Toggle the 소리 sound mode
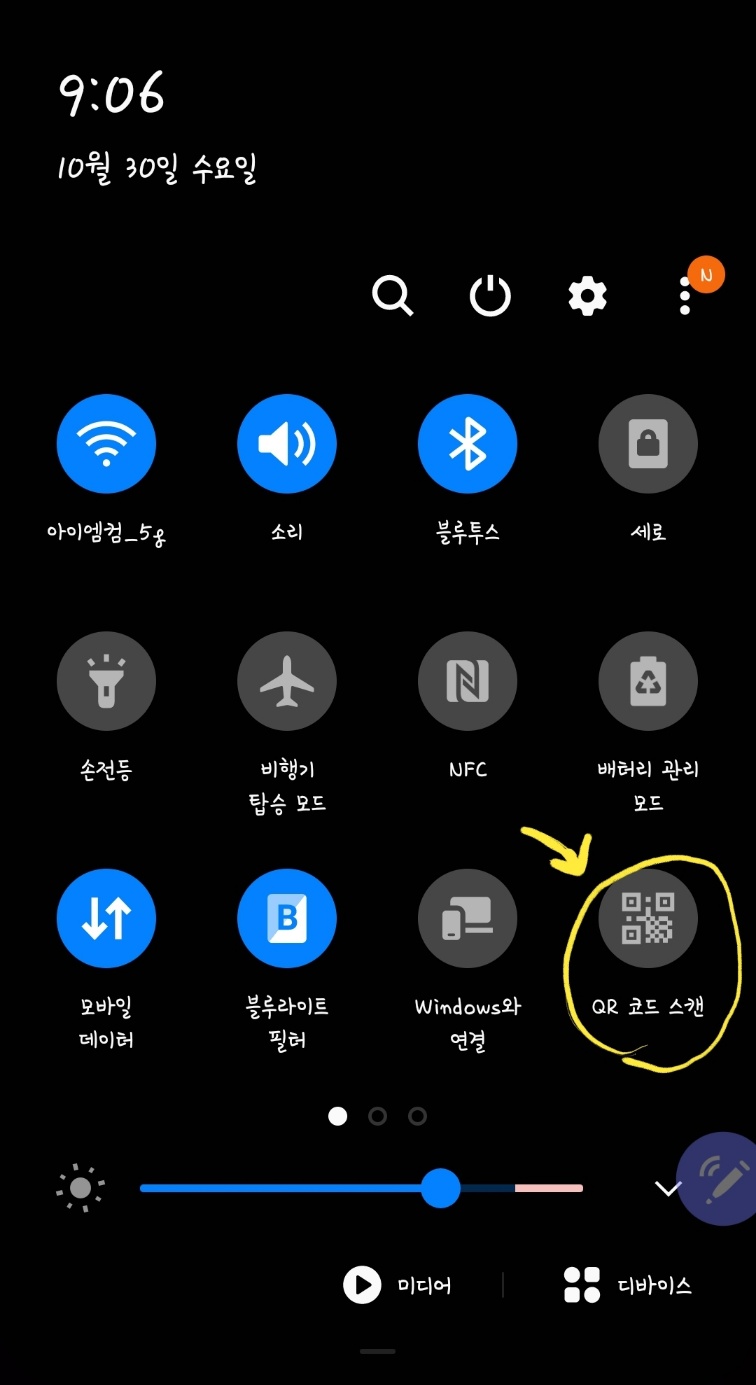The height and width of the screenshot is (1385, 756). pyautogui.click(x=287, y=444)
